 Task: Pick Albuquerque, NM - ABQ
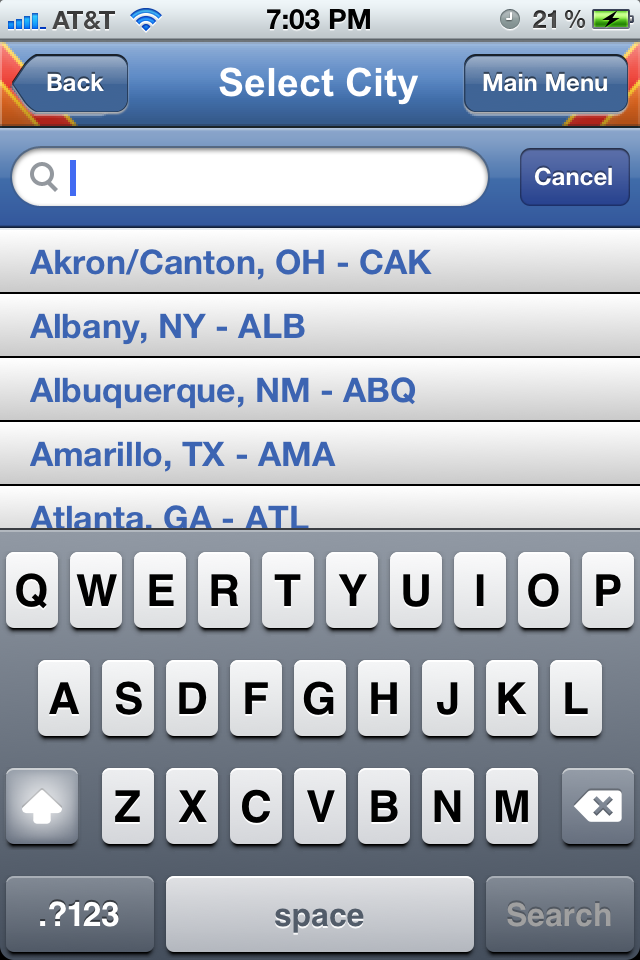[320, 390]
